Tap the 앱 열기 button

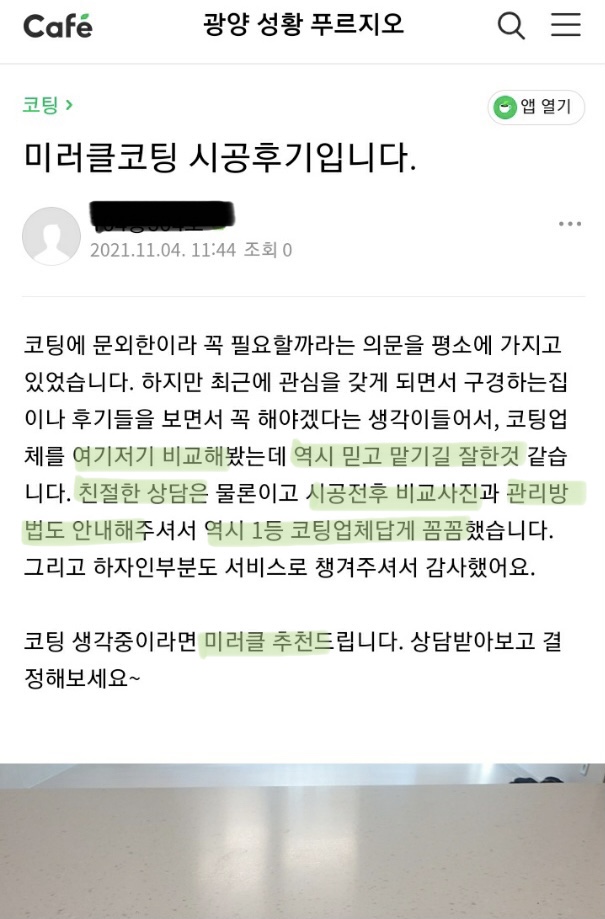pyautogui.click(x=536, y=107)
